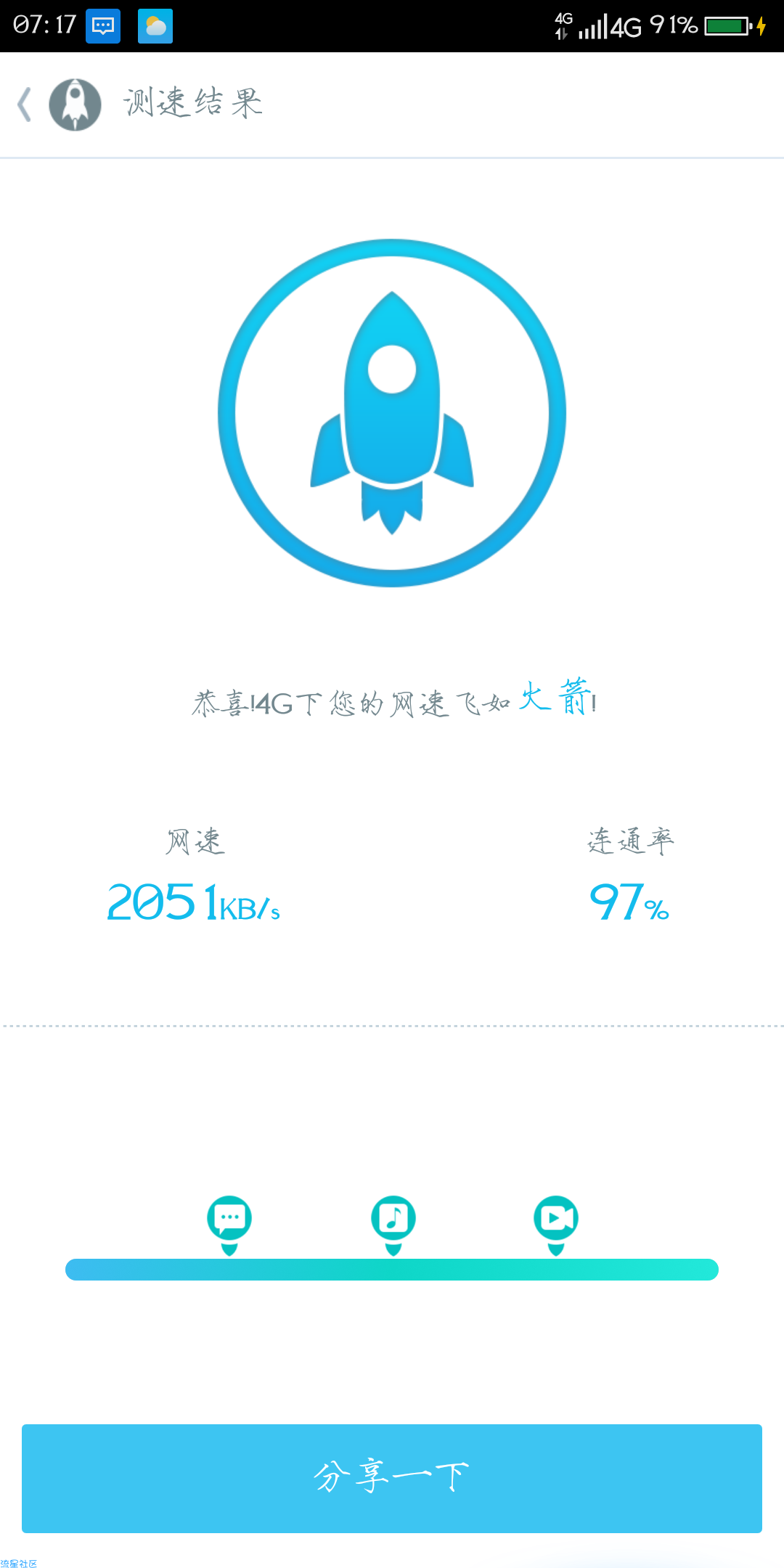Image resolution: width=784 pixels, height=1568 pixels.
Task: Go back using the header arrow
Action: coord(25,105)
